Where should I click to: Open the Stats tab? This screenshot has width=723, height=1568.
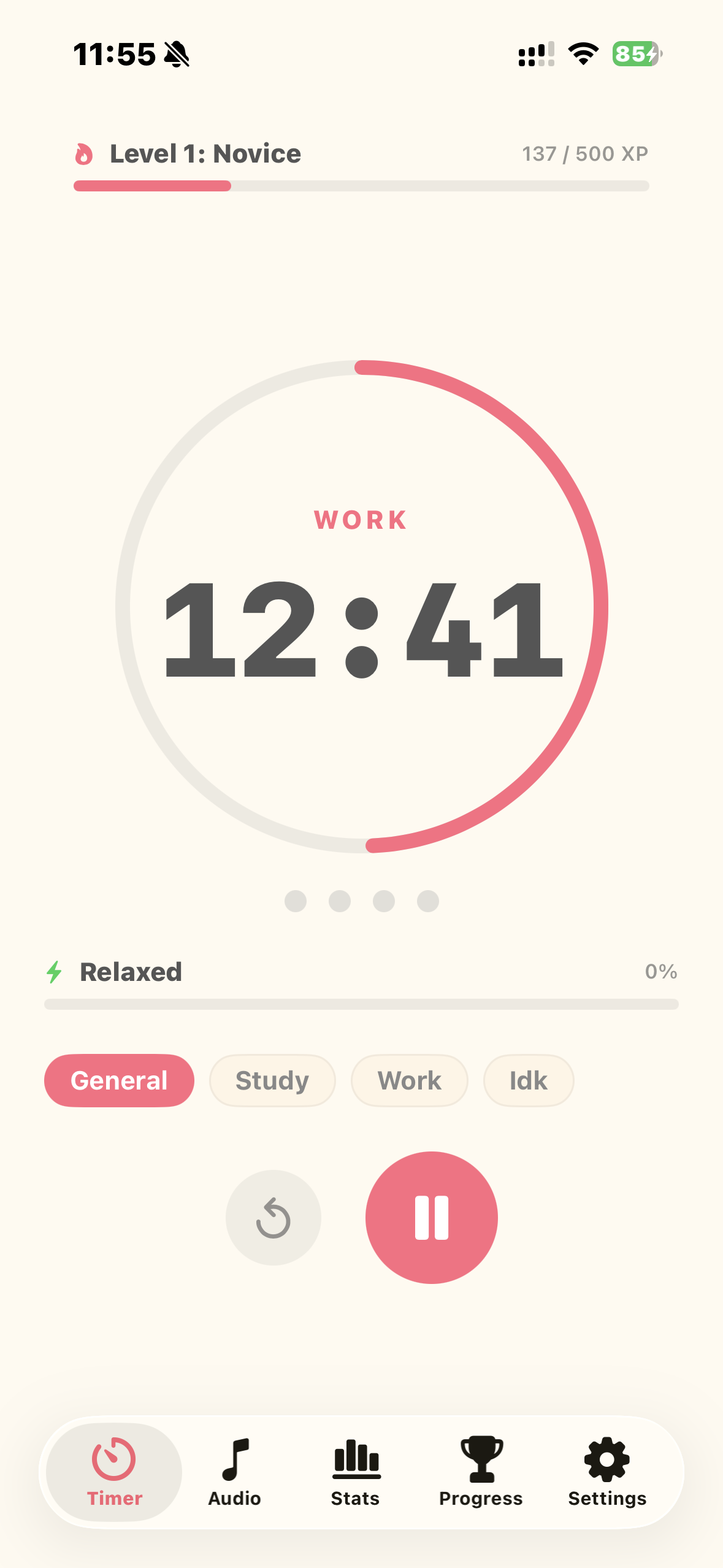pos(356,1471)
